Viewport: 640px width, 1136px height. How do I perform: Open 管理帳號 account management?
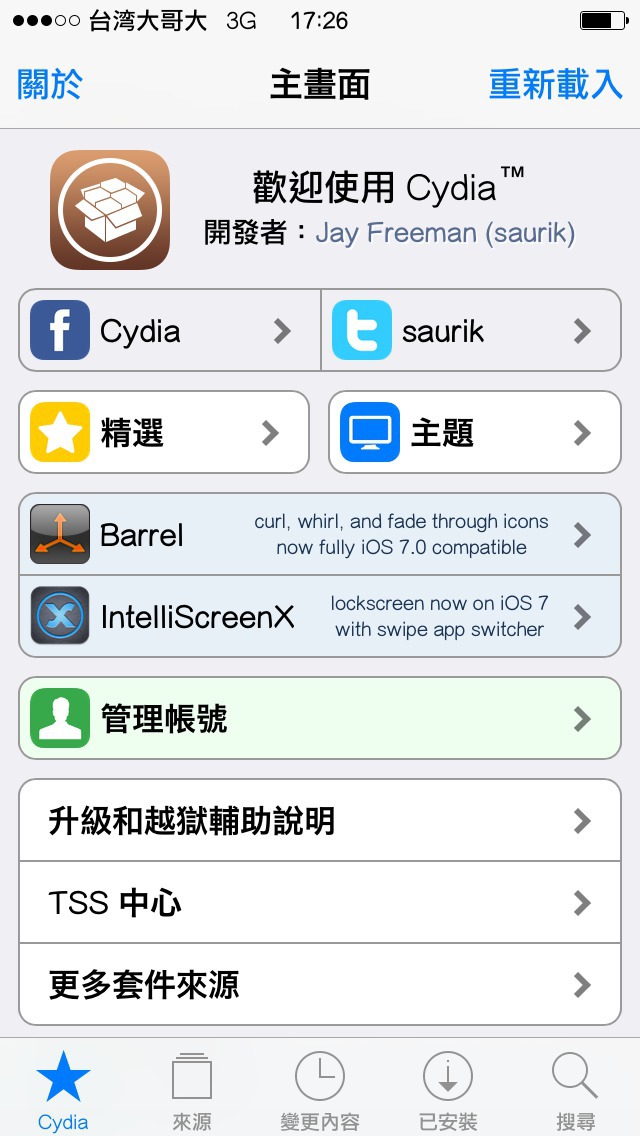(x=320, y=718)
